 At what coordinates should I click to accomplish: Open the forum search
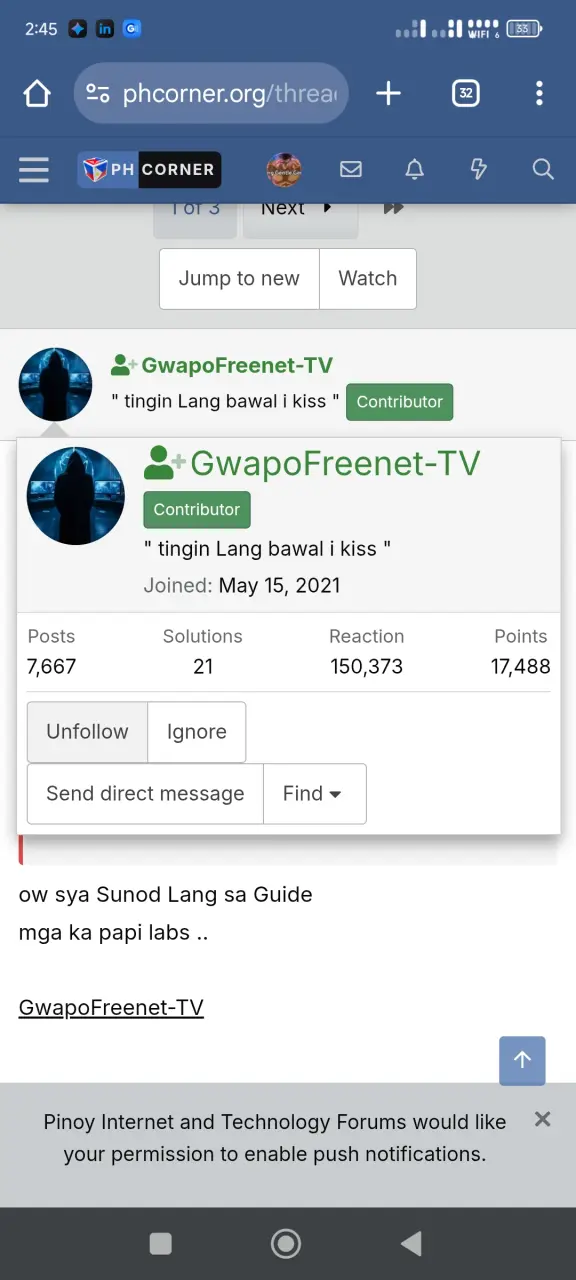pos(543,170)
